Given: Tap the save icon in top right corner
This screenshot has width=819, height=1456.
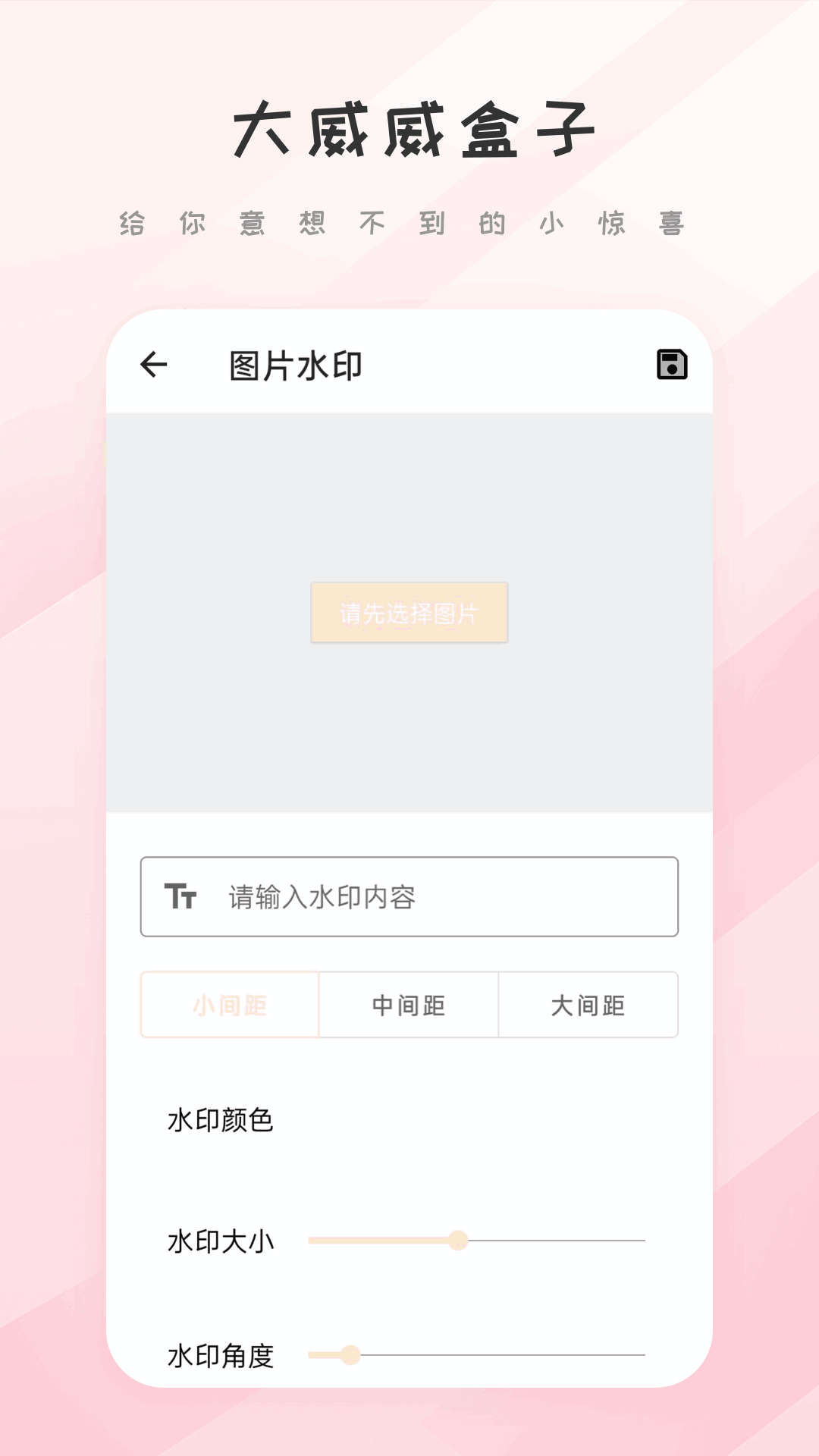Looking at the screenshot, I should (x=670, y=365).
